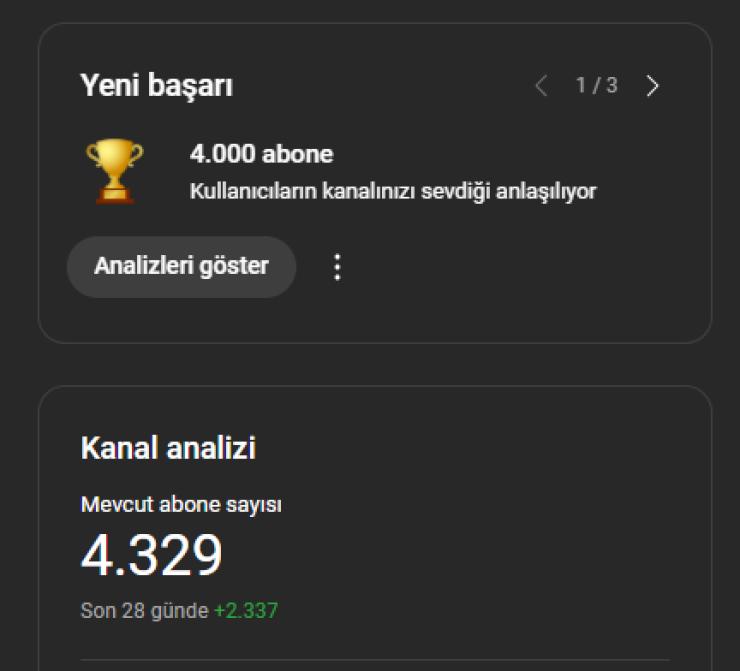
Task: Tap the Analizleri göster button
Action: (x=181, y=266)
